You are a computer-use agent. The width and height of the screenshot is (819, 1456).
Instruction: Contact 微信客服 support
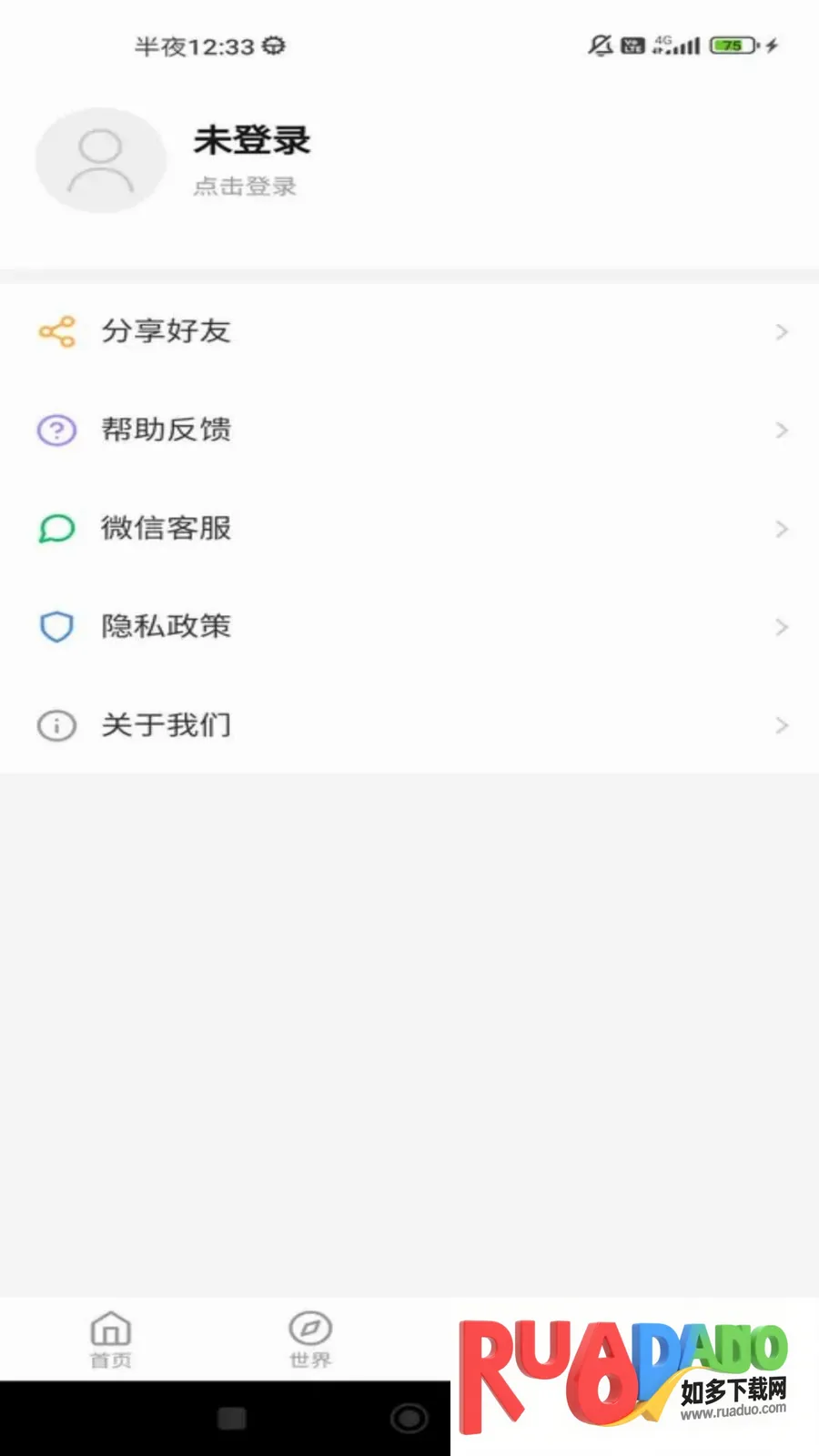tap(409, 528)
